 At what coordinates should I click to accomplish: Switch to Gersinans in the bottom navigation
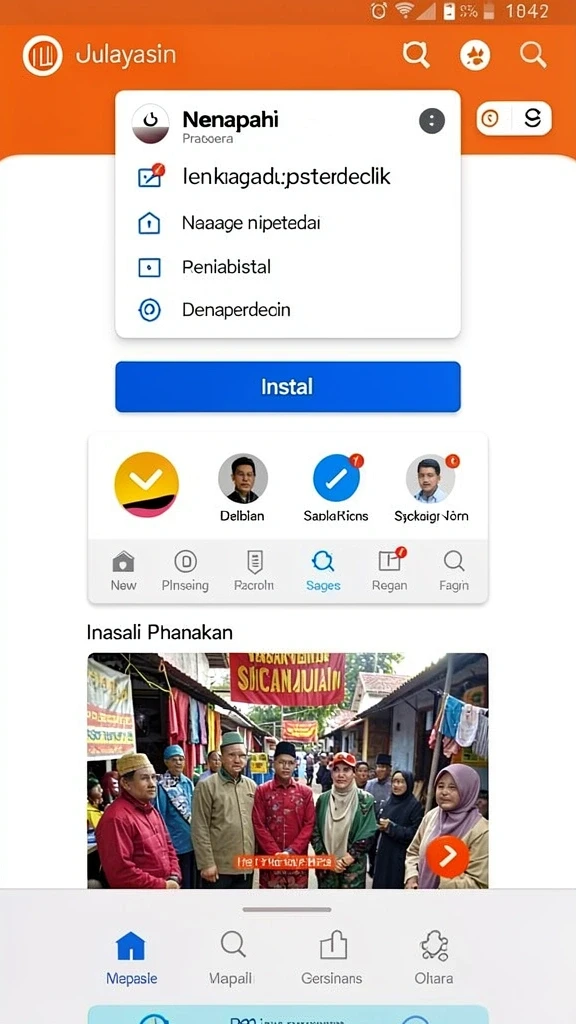332,959
